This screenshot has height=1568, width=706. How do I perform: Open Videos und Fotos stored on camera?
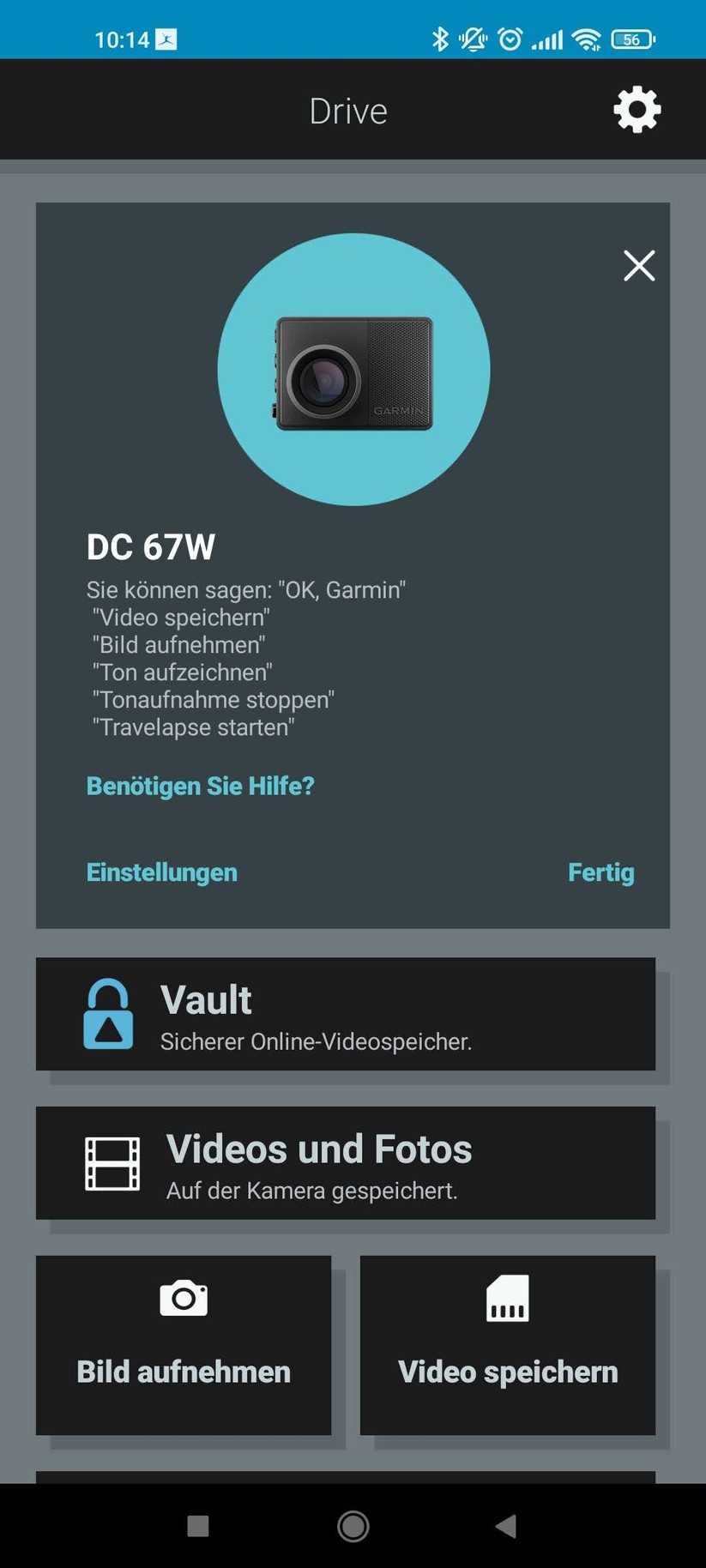[x=343, y=1164]
